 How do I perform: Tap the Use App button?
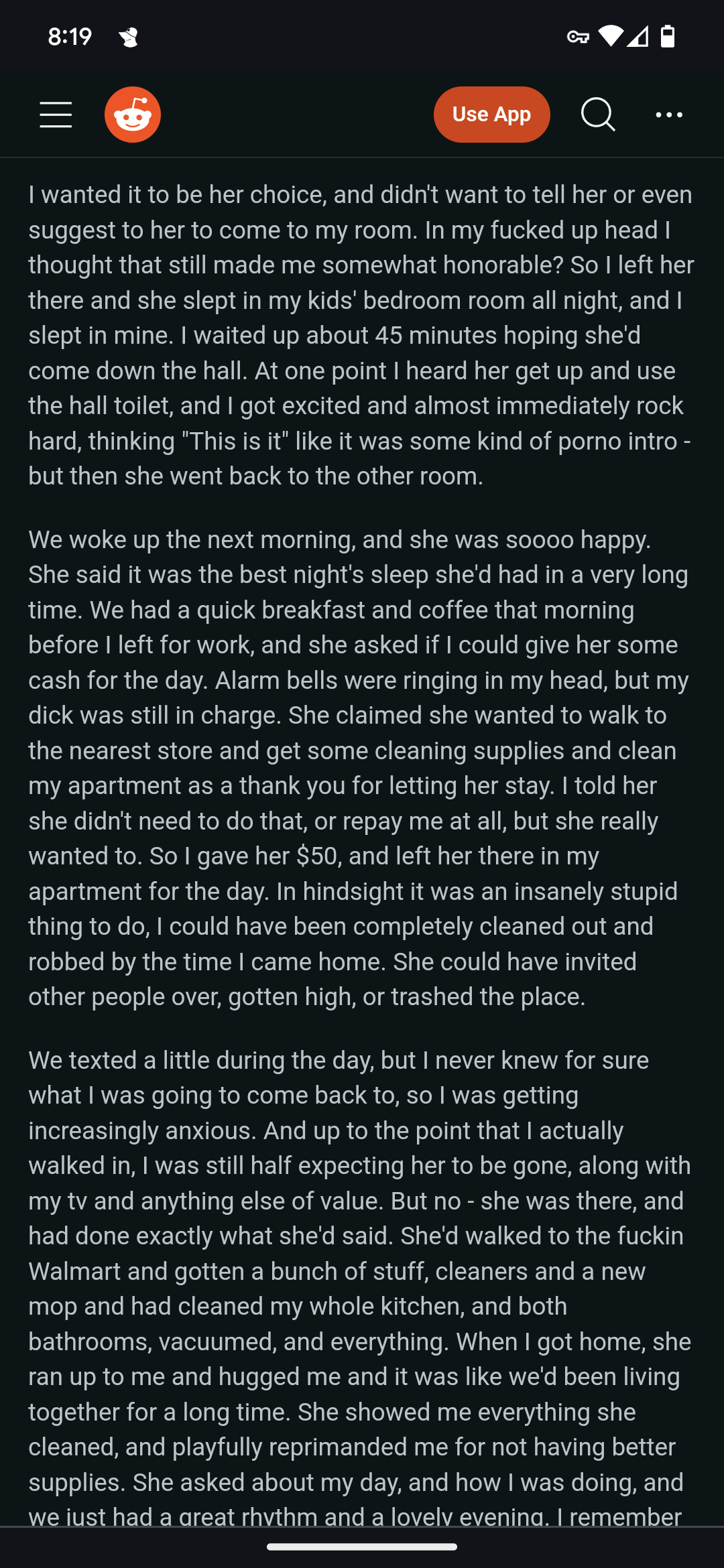(491, 115)
